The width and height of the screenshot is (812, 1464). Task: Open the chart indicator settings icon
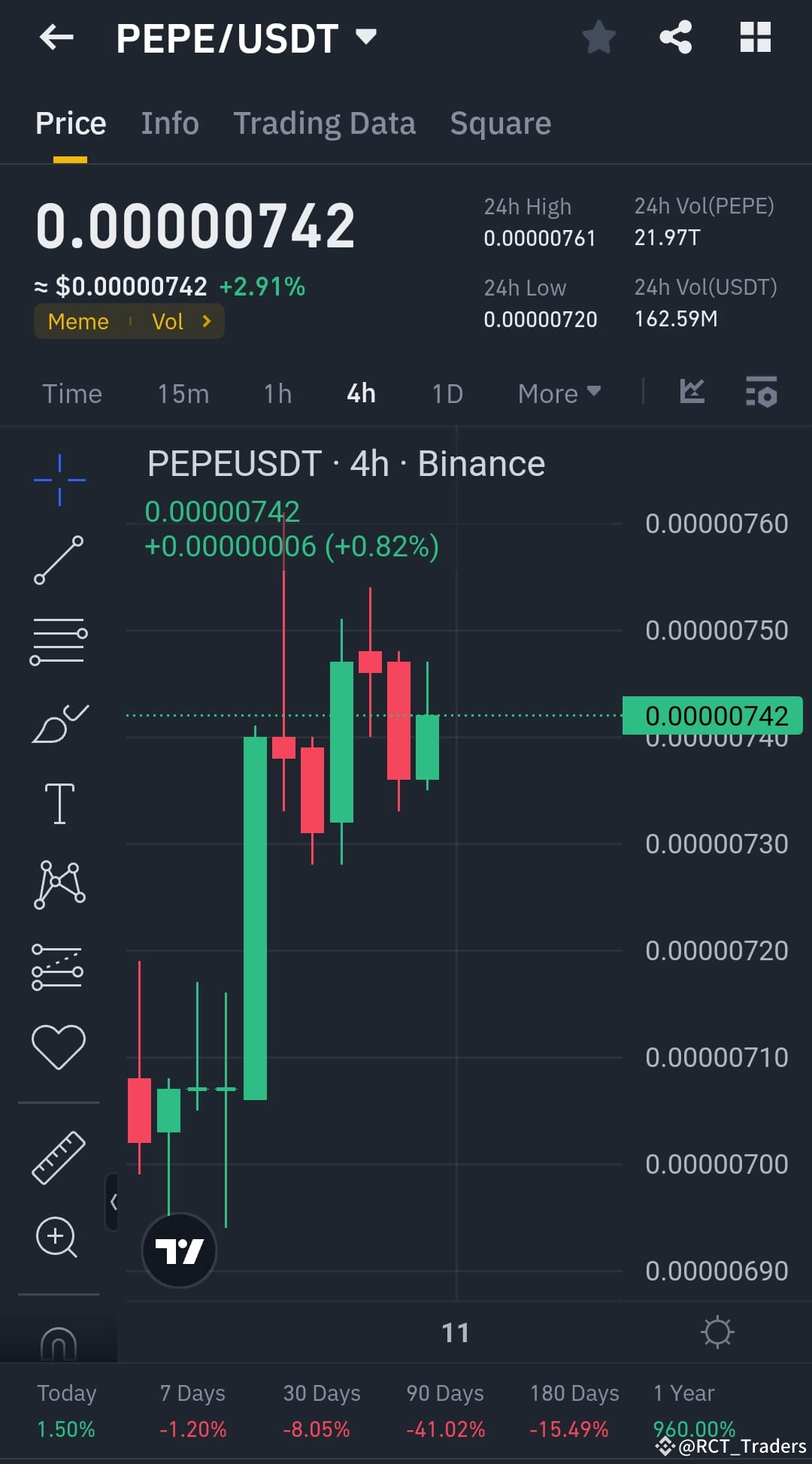[762, 393]
